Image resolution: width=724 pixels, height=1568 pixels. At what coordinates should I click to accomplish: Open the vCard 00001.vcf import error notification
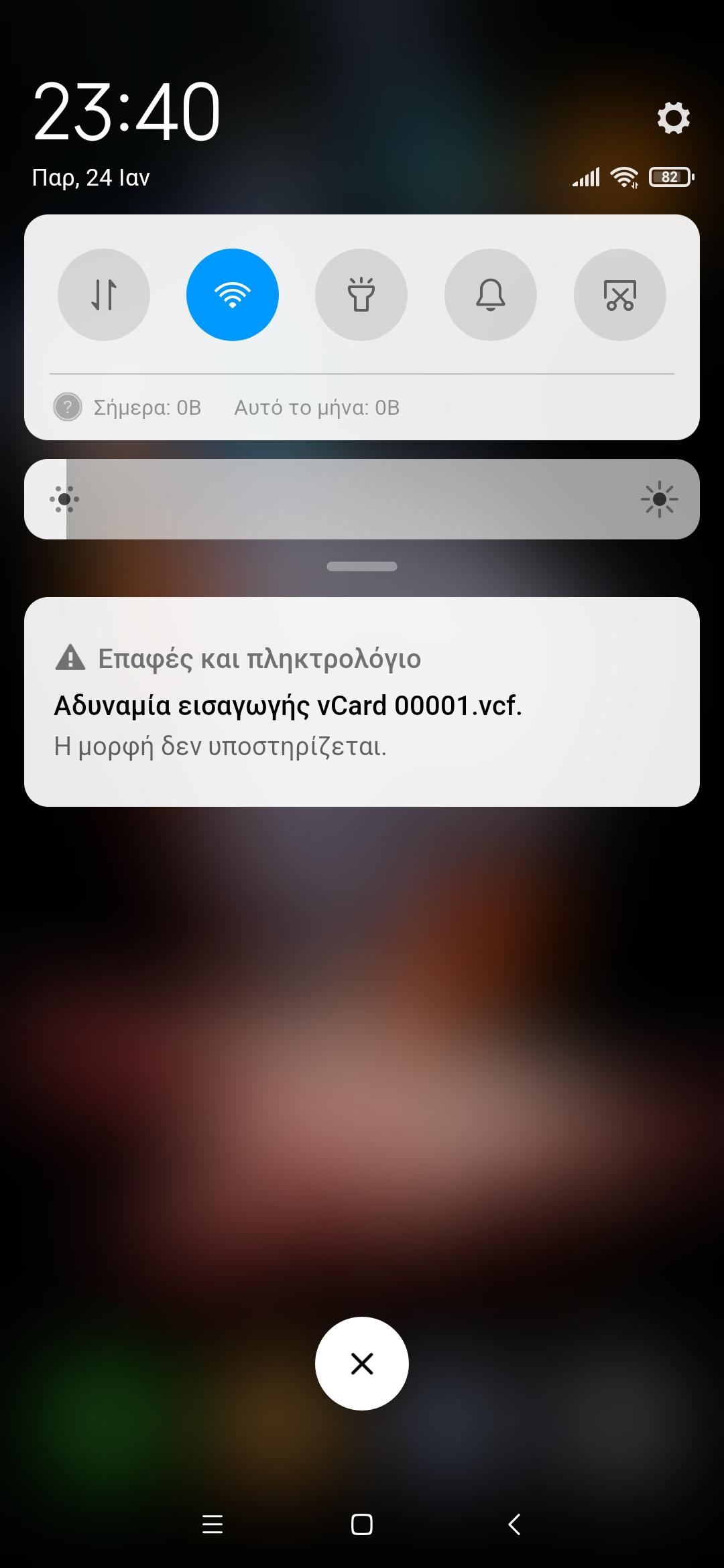(x=362, y=704)
